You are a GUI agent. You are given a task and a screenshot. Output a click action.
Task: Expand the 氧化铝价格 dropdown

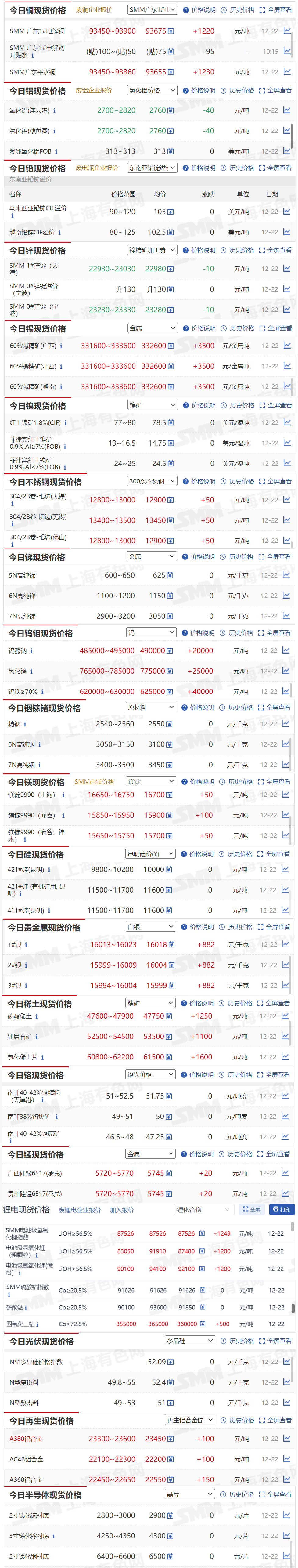[152, 90]
